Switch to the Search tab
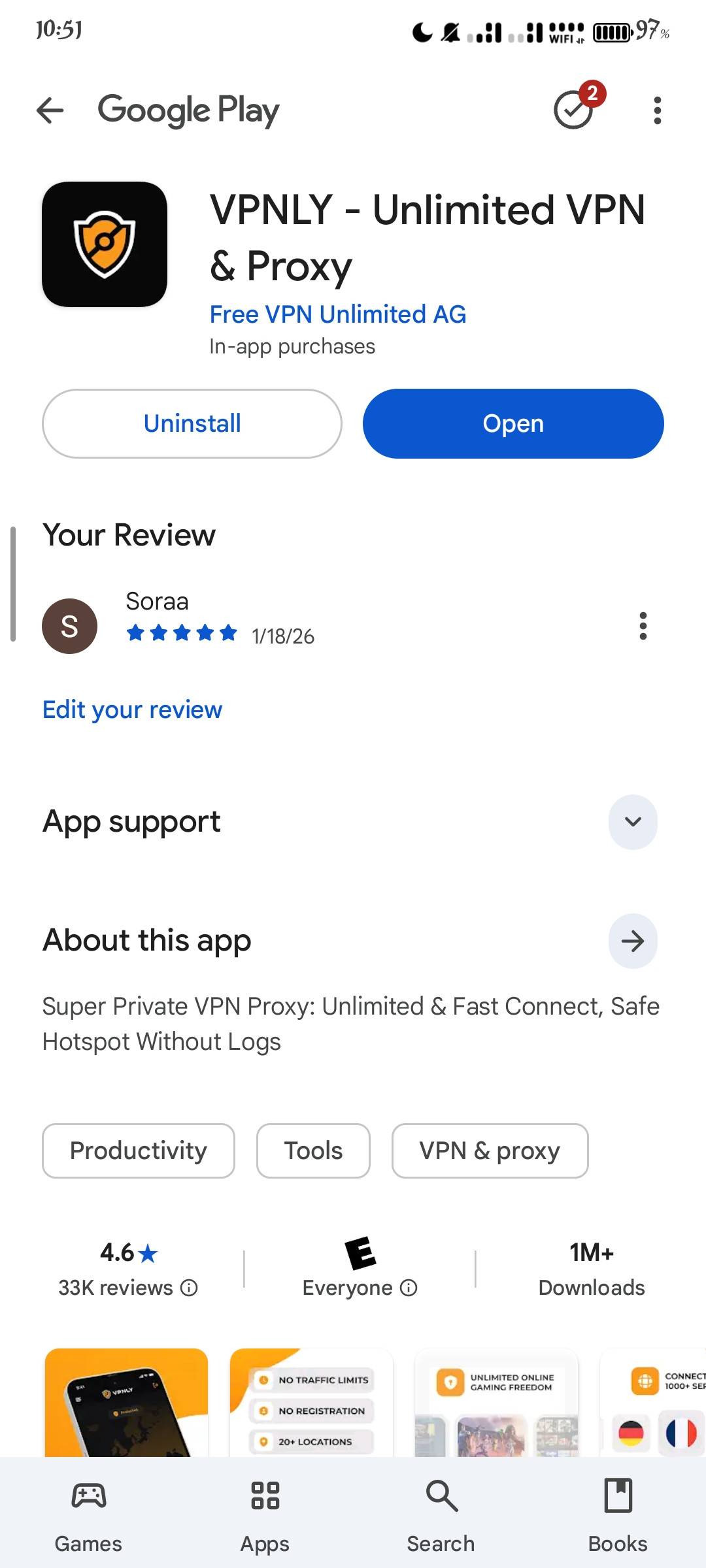 point(441,1514)
